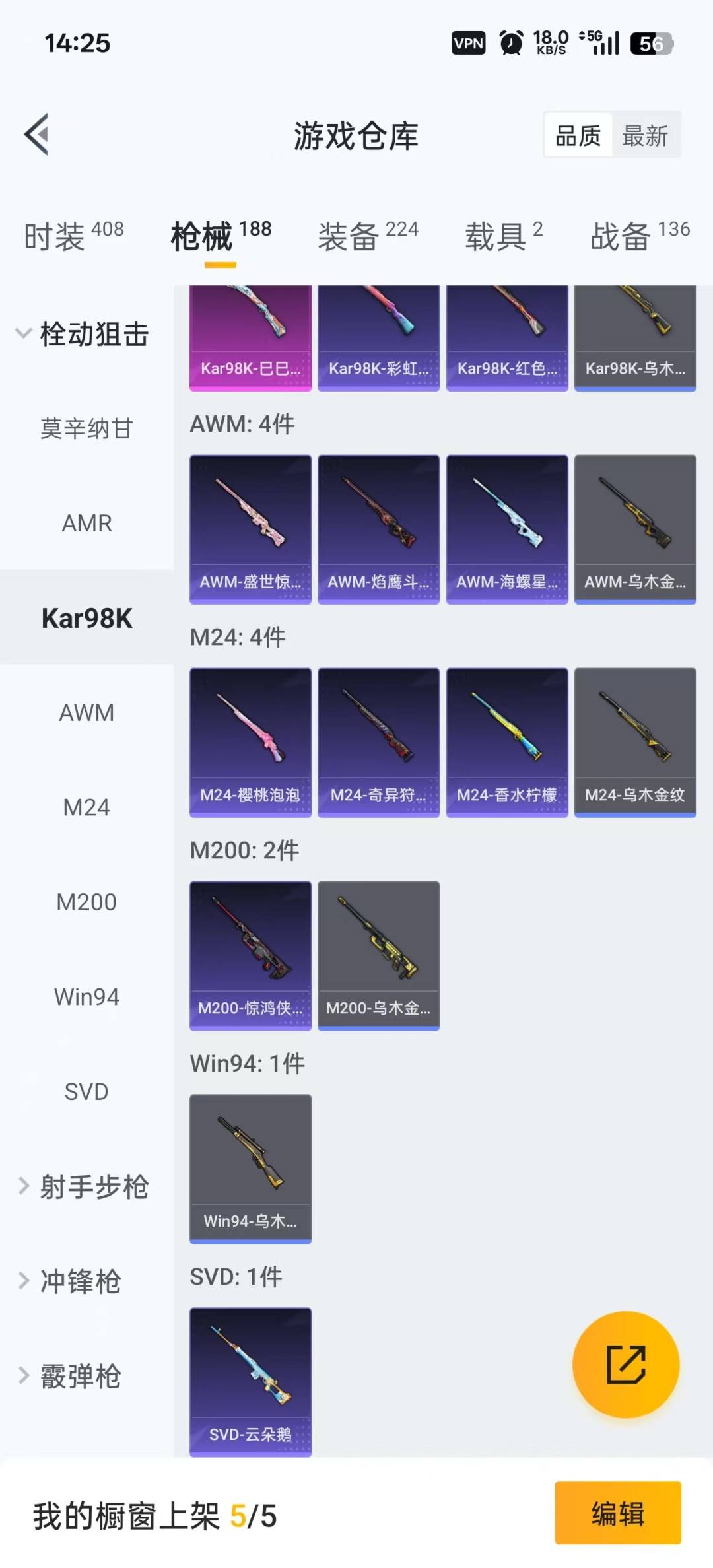Viewport: 713px width, 1568px height.
Task: Tap the 编辑 button
Action: click(x=617, y=1513)
